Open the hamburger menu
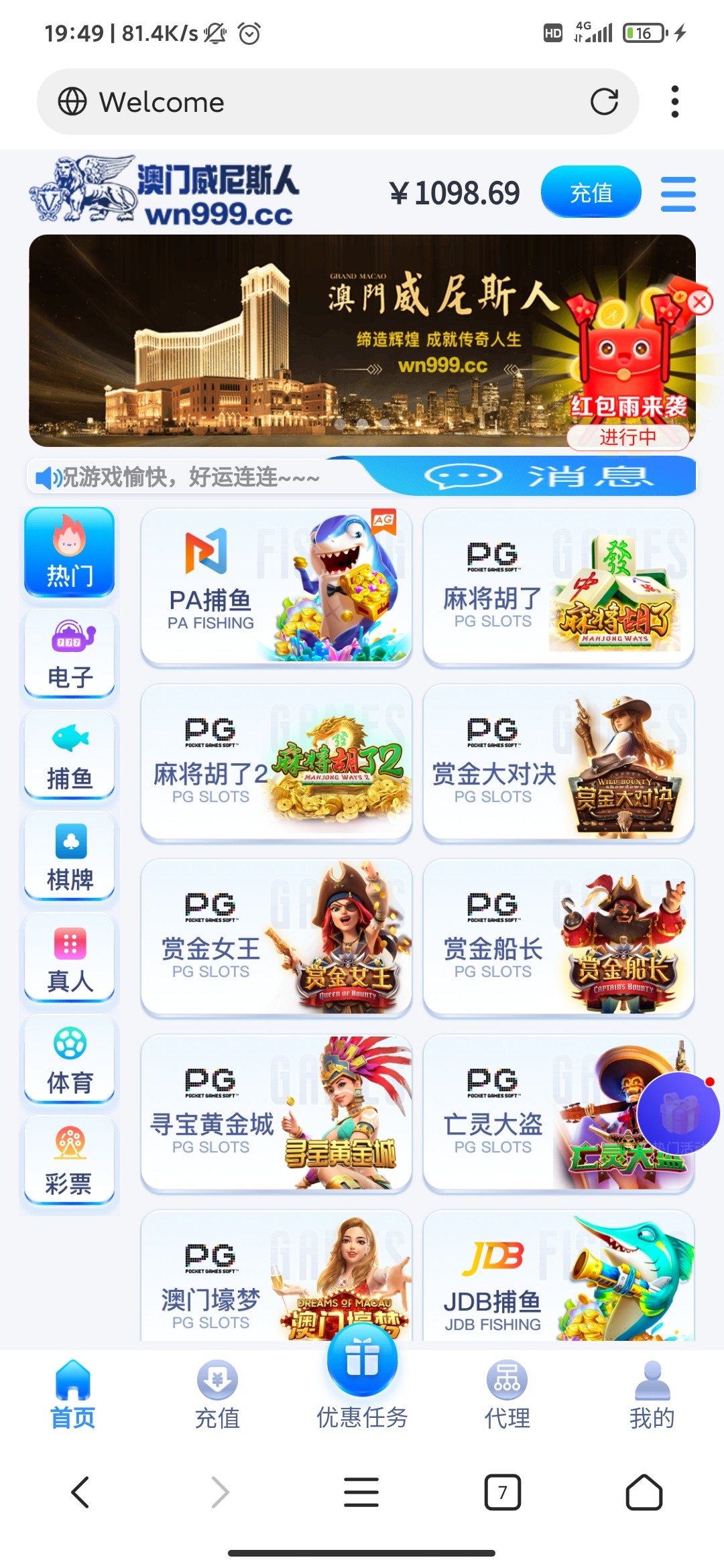 (x=678, y=194)
